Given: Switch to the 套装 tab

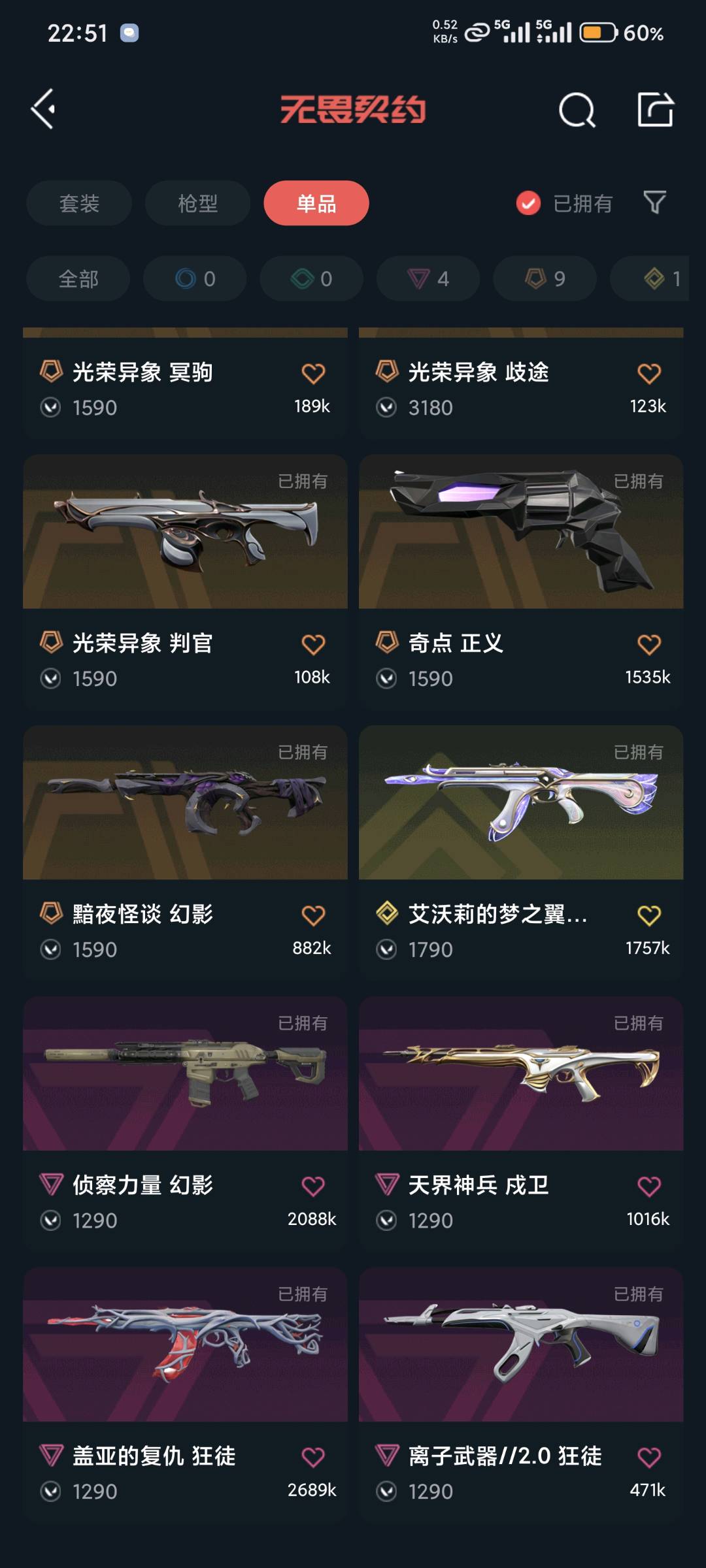Looking at the screenshot, I should 79,203.
